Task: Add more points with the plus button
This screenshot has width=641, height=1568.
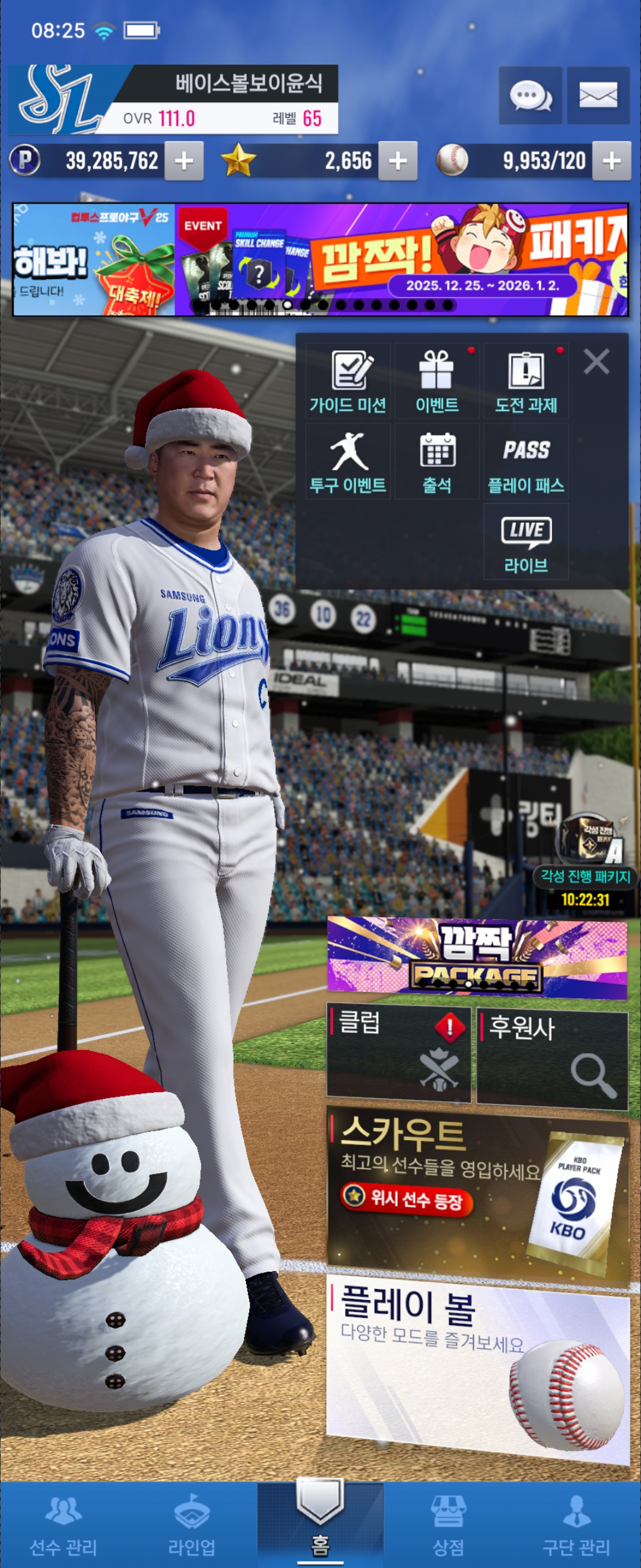Action: click(x=183, y=162)
